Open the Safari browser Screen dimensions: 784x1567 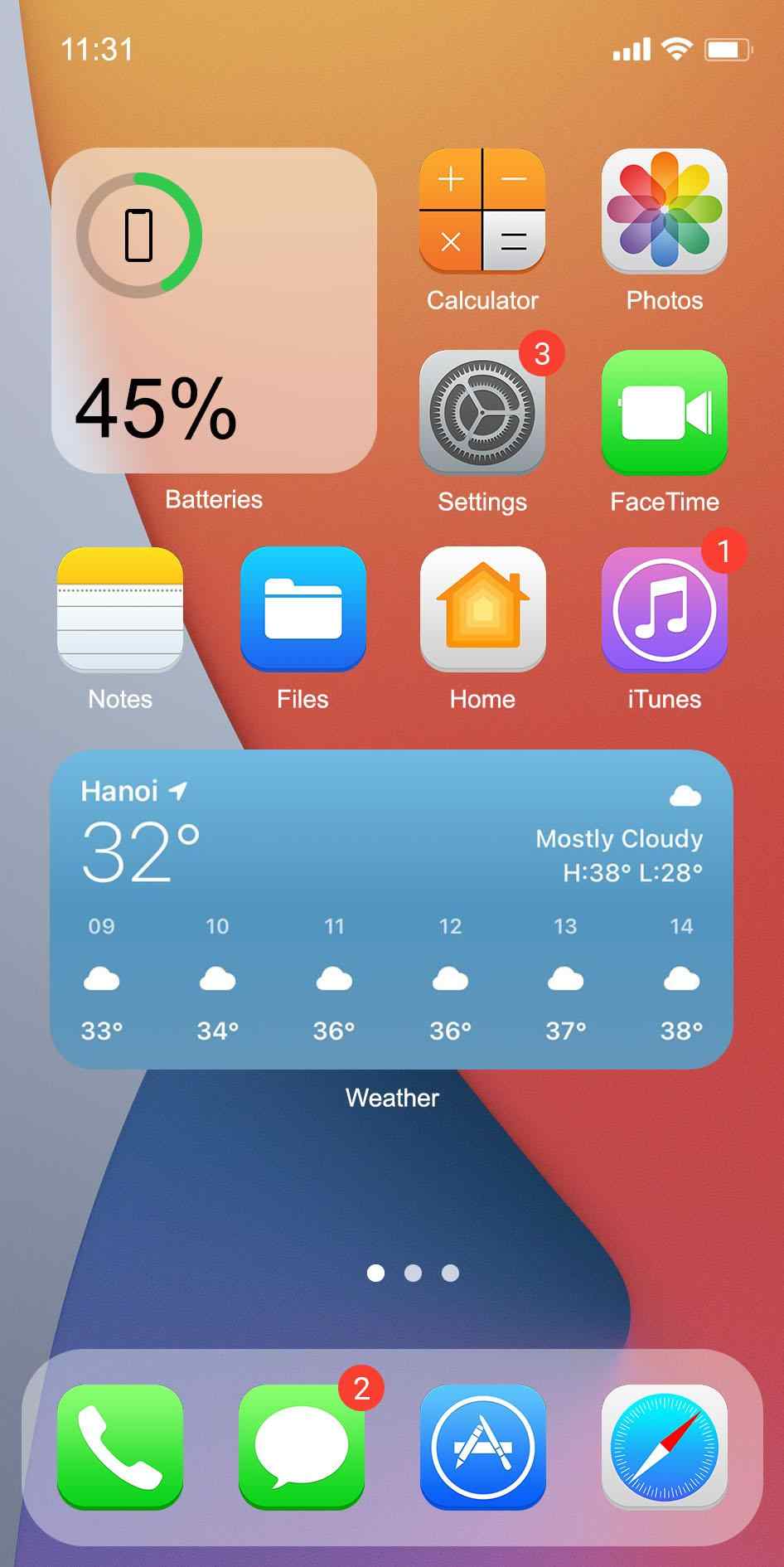click(664, 1447)
